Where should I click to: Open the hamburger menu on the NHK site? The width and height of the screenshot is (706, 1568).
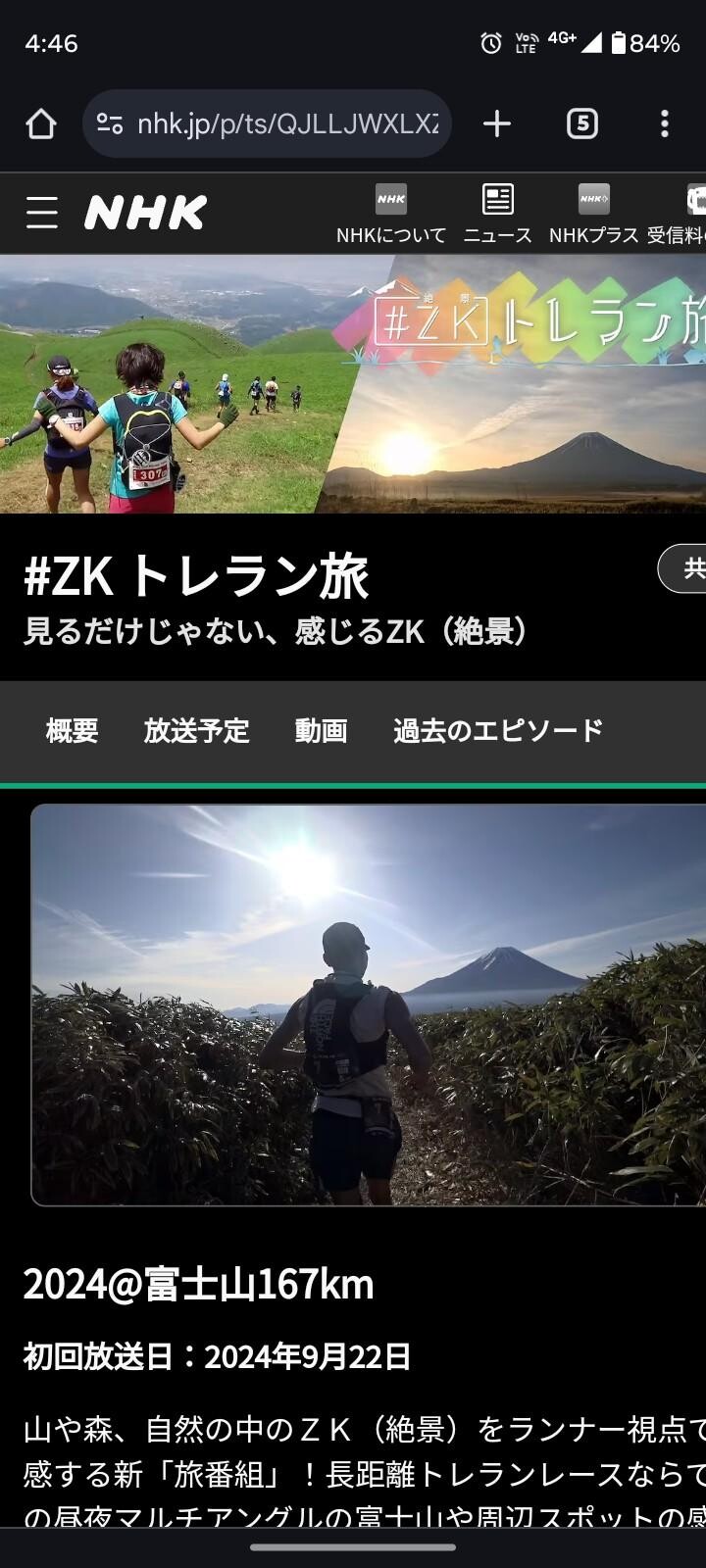(41, 213)
